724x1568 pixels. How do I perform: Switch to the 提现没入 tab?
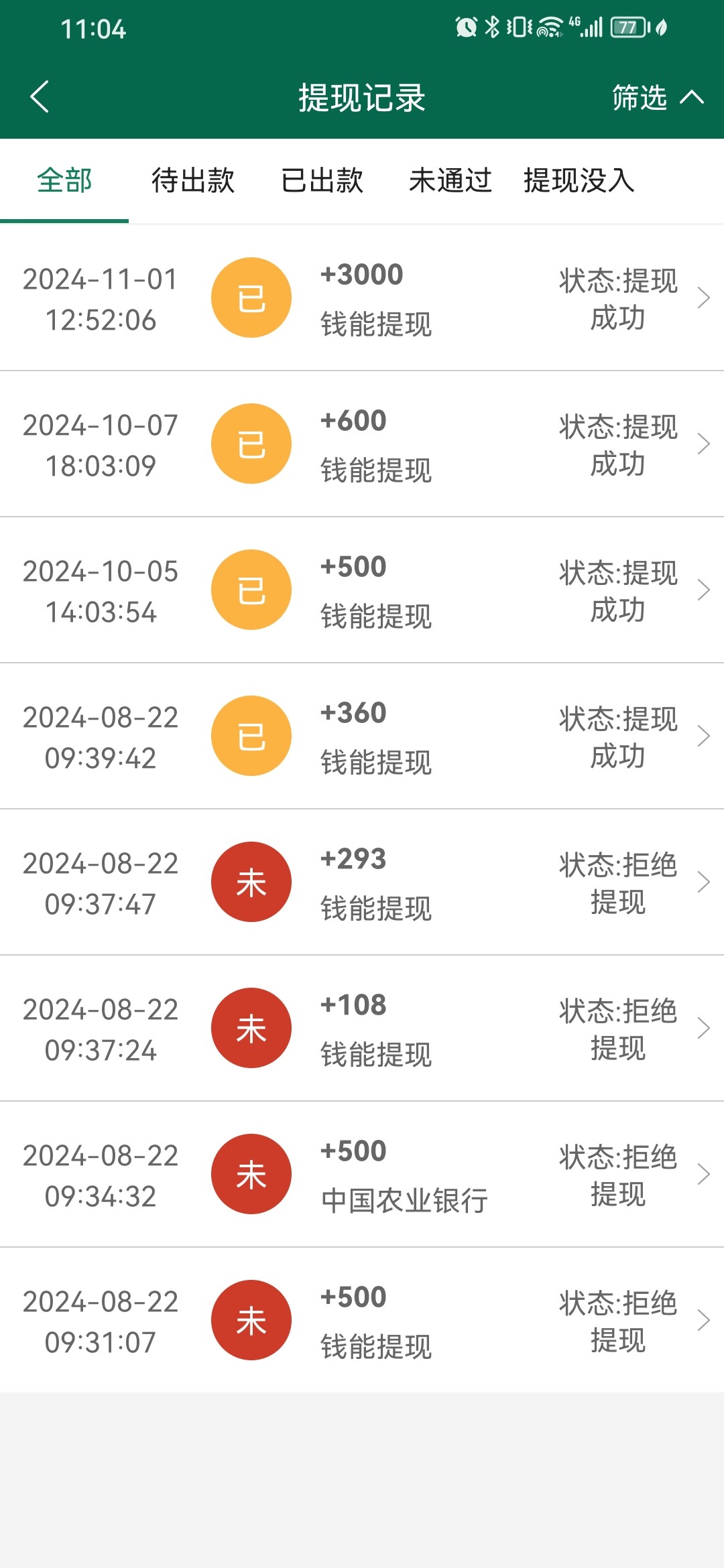pyautogui.click(x=580, y=181)
